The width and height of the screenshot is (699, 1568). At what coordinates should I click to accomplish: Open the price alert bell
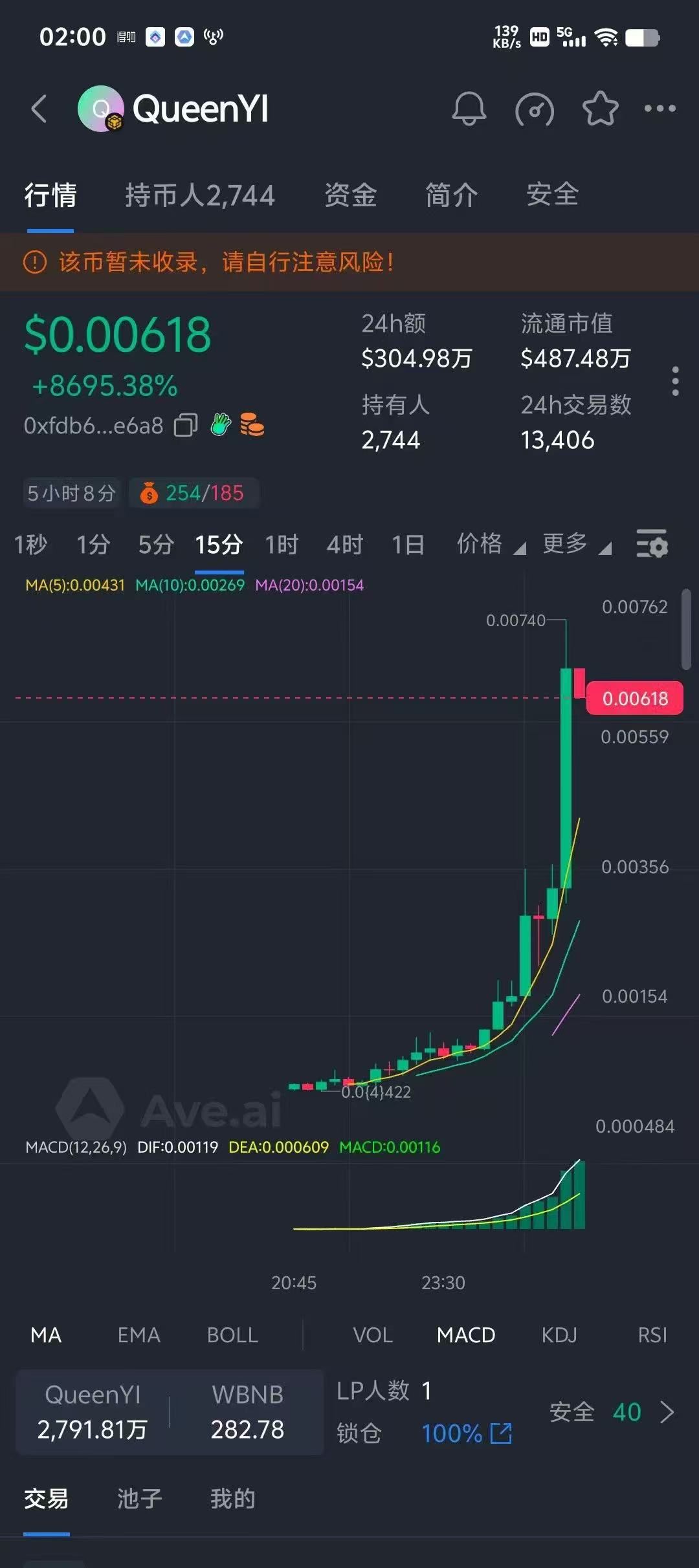pos(469,109)
